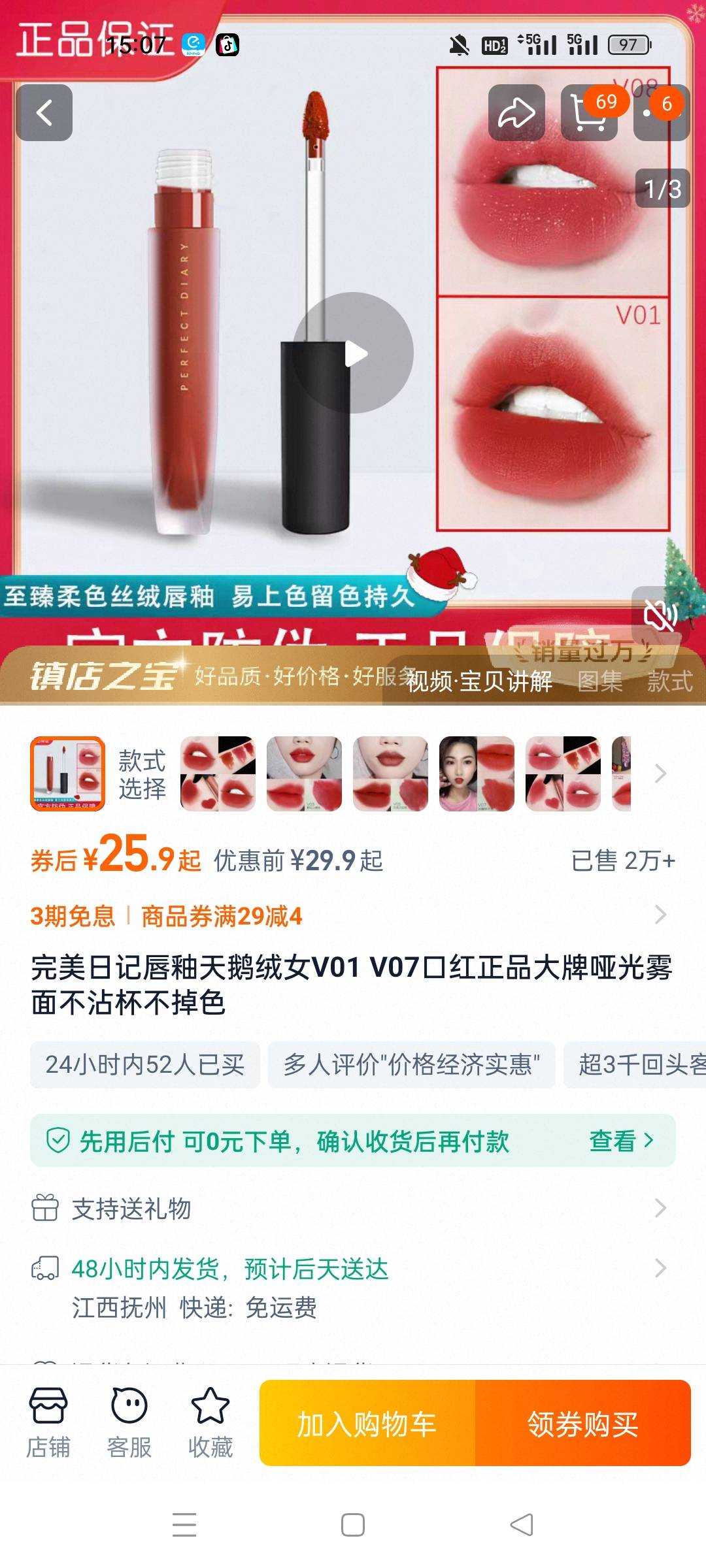Tap 加入购物车 to add to cart
Viewport: 706px width, 1568px height.
(x=367, y=1423)
